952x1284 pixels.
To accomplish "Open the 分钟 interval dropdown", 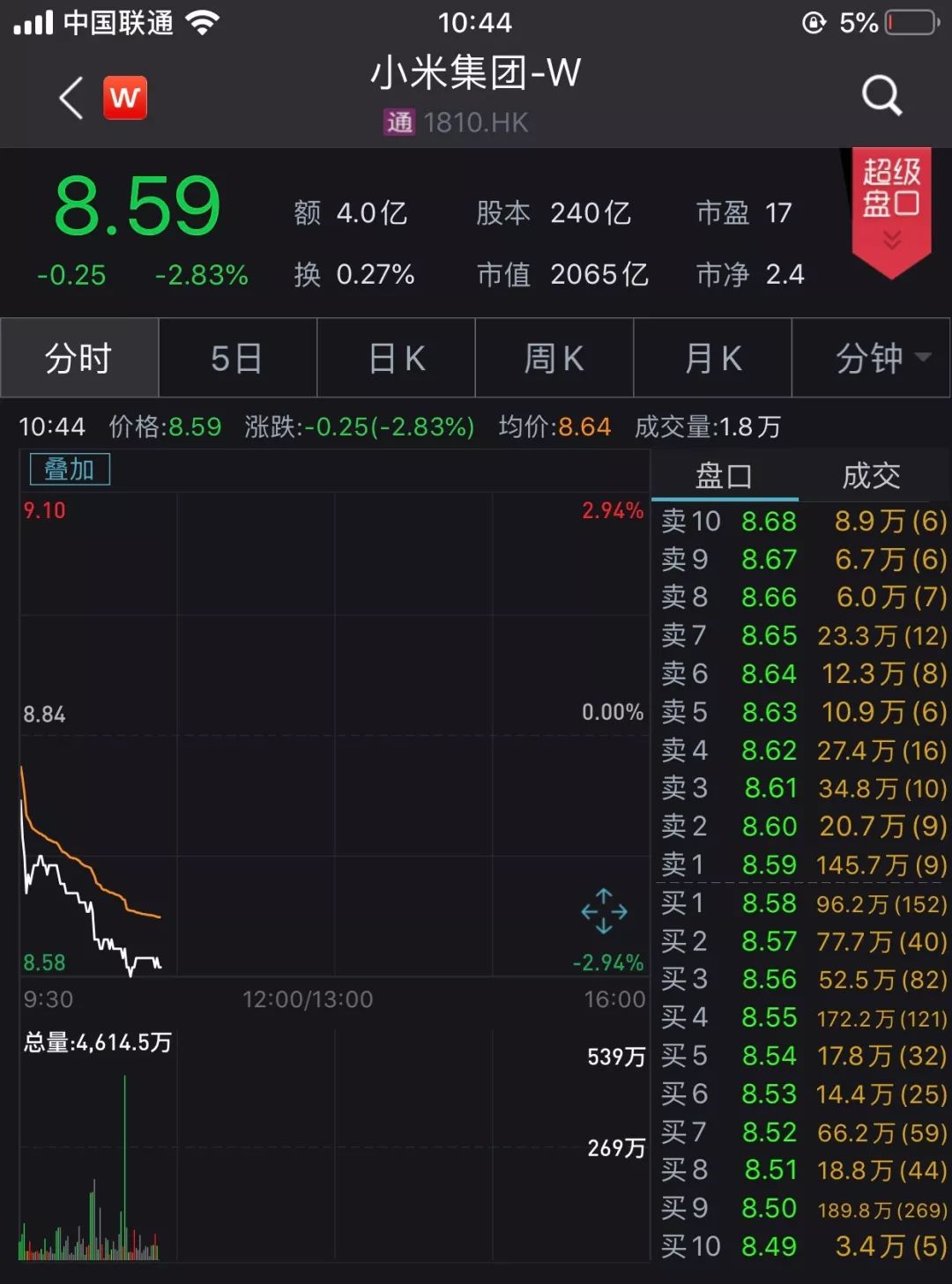I will pyautogui.click(x=871, y=358).
